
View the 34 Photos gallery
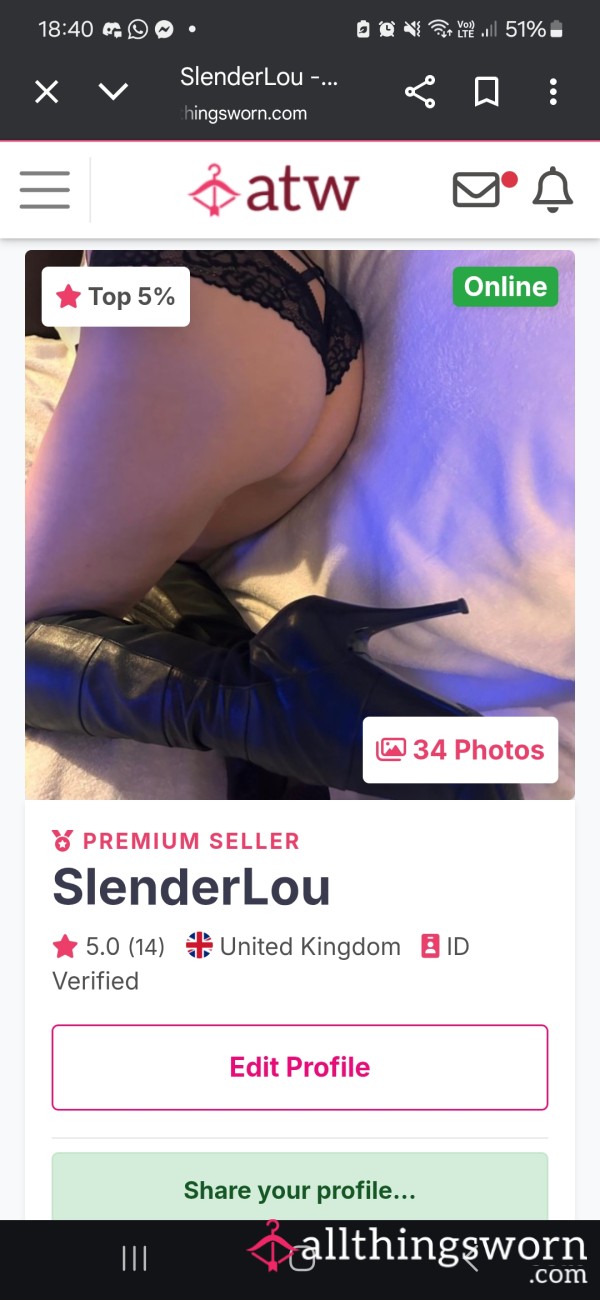(460, 749)
